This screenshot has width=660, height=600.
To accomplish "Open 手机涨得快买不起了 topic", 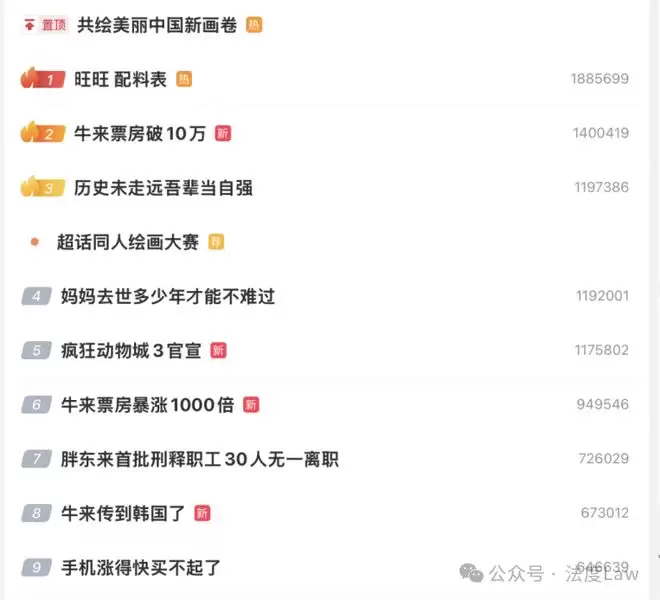I will (141, 568).
